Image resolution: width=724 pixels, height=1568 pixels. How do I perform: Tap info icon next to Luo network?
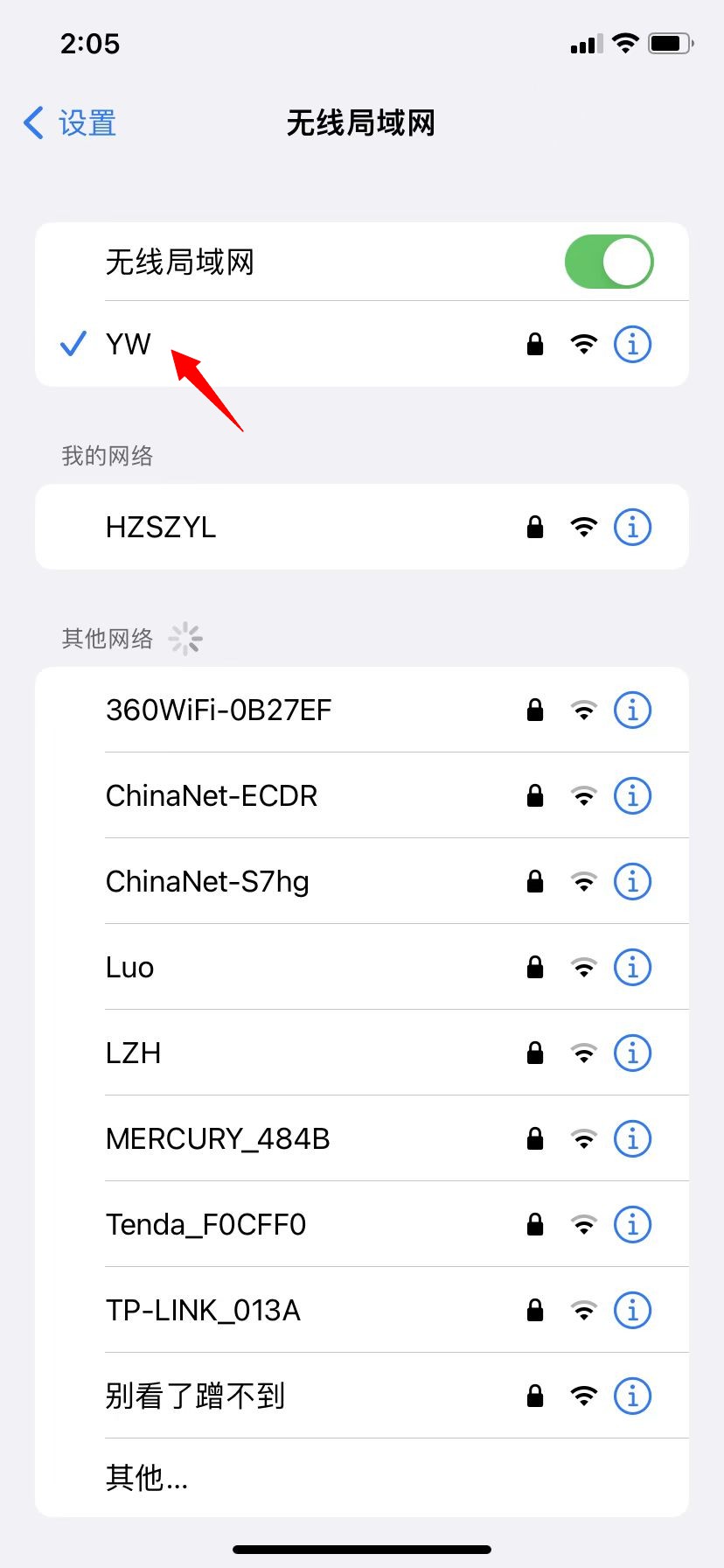point(632,967)
